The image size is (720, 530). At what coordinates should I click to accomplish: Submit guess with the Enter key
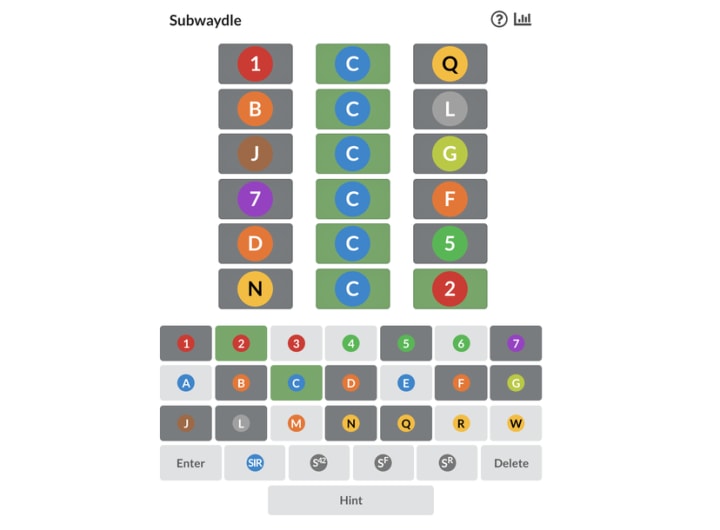[190, 463]
